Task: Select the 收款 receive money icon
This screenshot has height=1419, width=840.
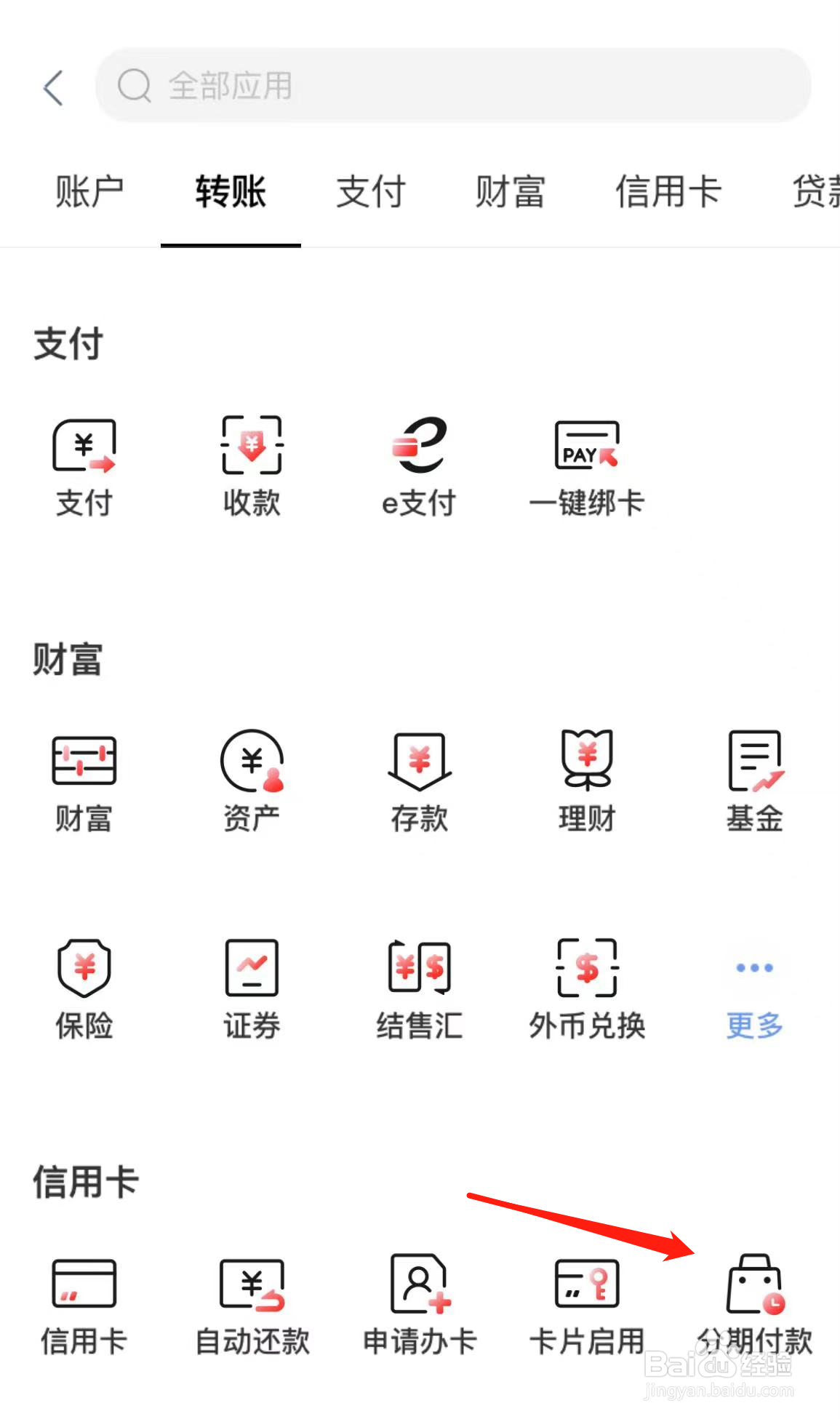Action: tap(251, 465)
